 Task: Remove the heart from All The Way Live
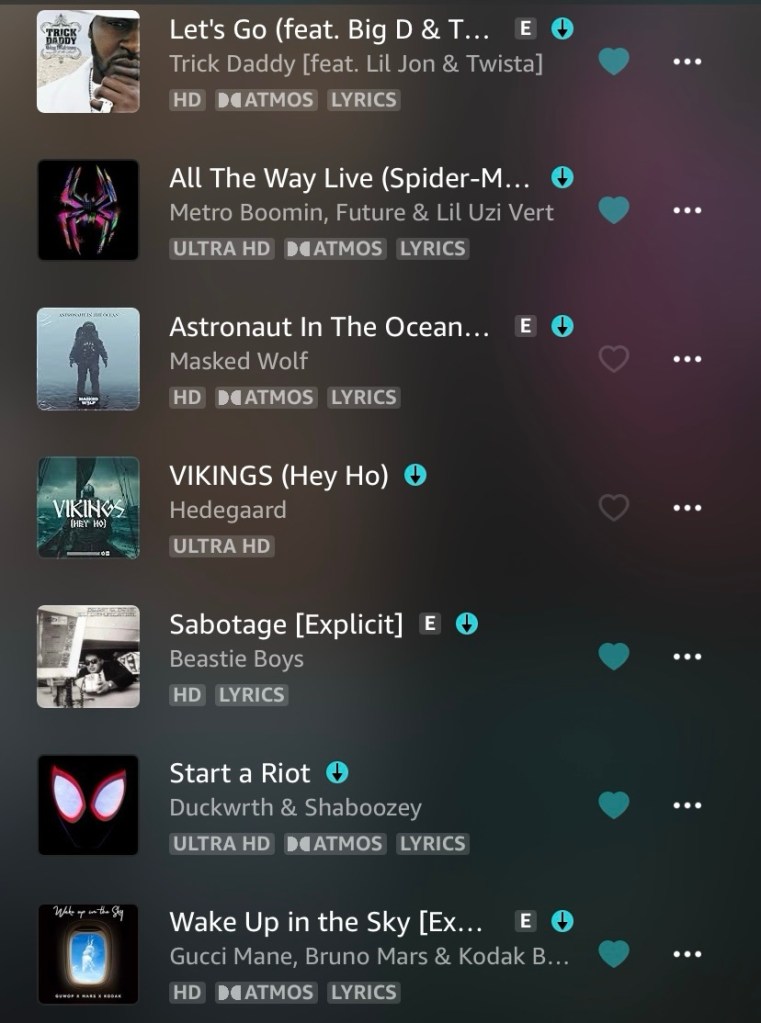click(x=613, y=210)
